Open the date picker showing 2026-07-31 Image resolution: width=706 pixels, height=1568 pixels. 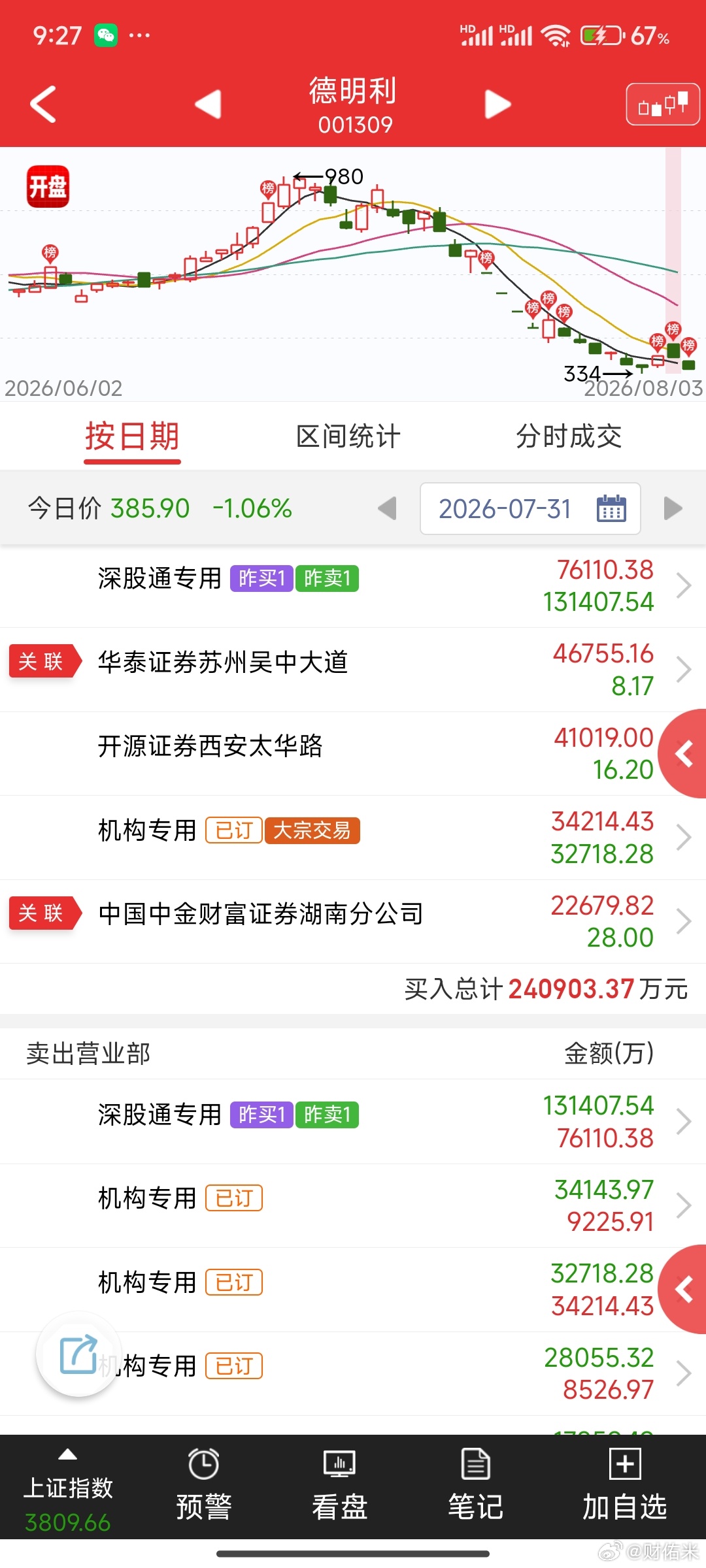point(530,509)
